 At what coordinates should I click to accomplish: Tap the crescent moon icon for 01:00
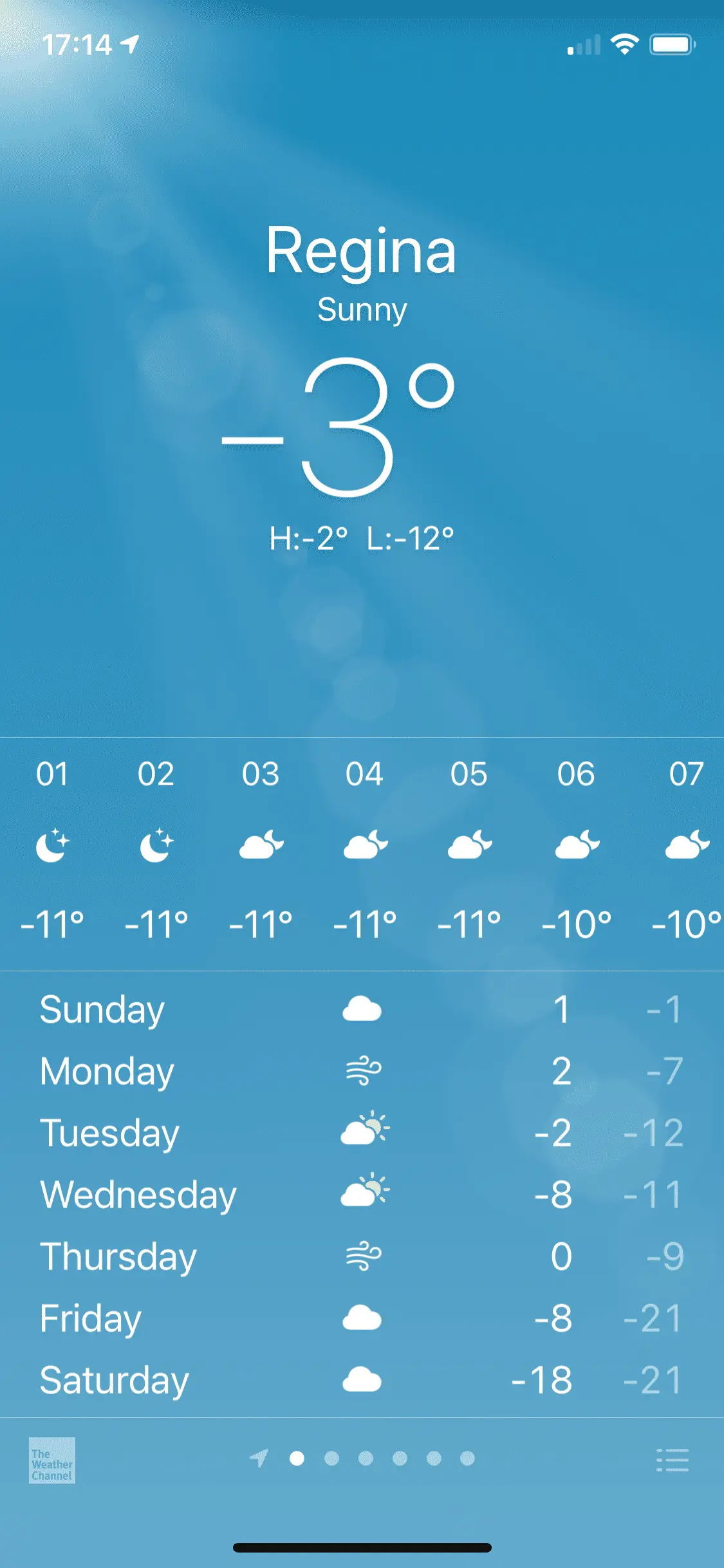(x=53, y=845)
